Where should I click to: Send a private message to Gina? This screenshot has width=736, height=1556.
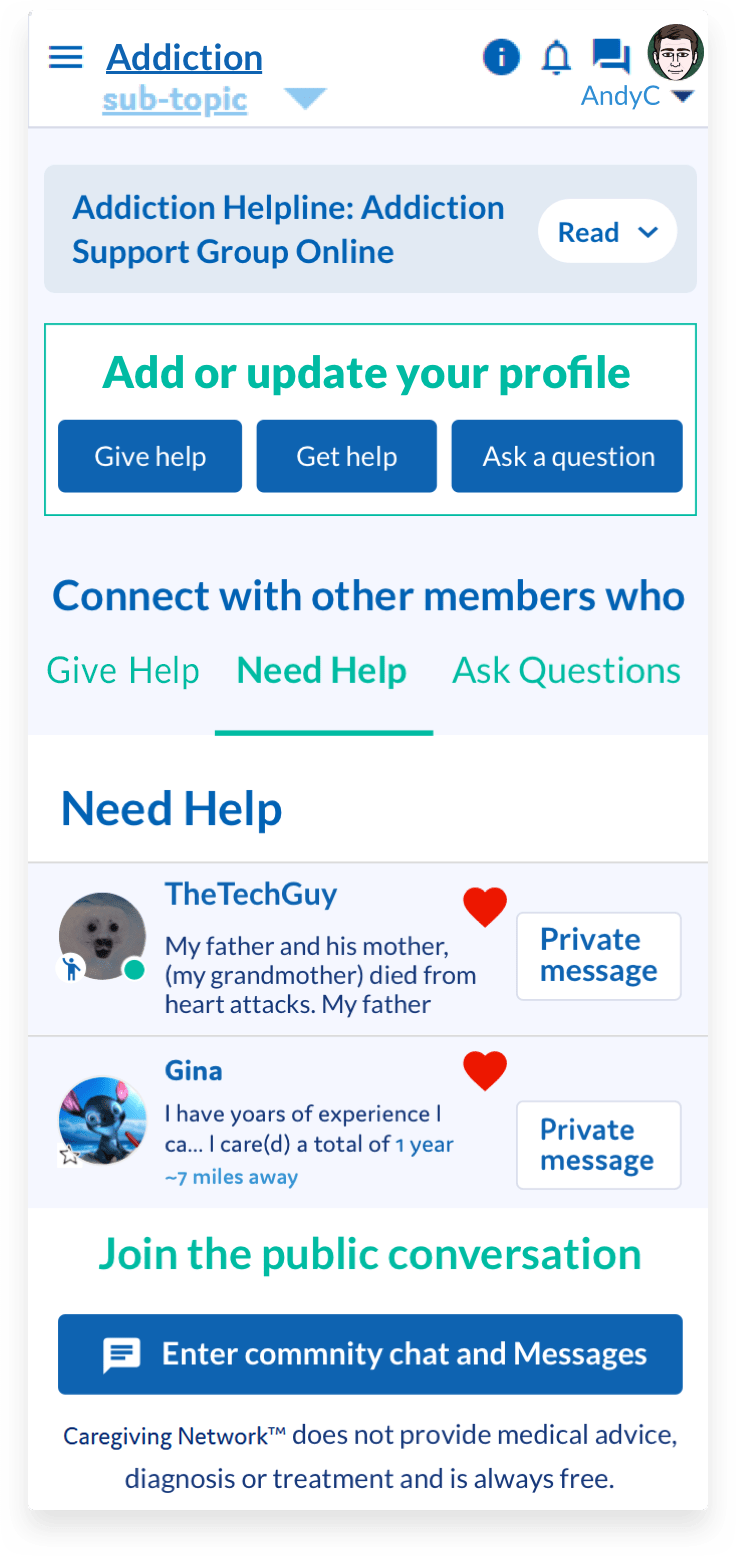599,1145
